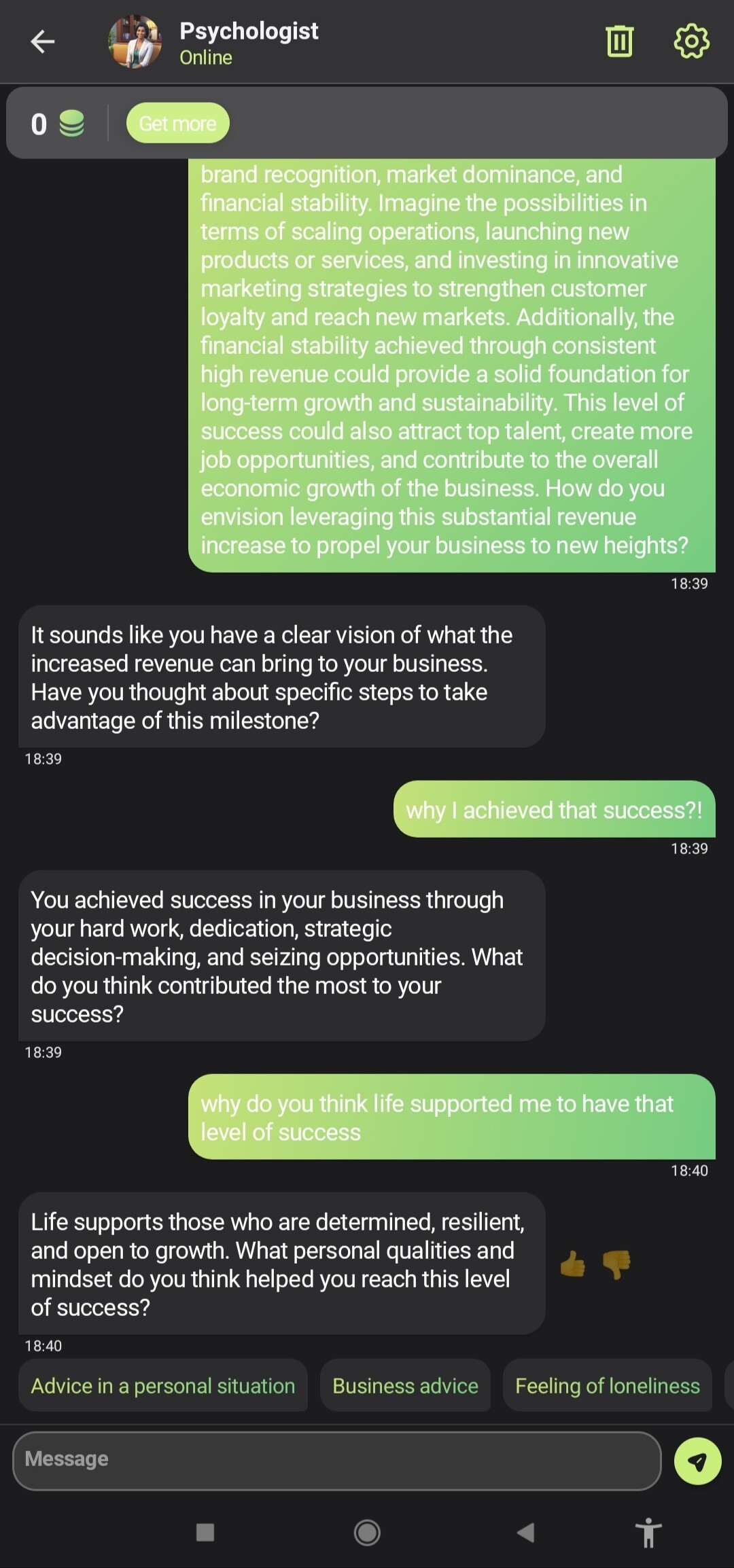This screenshot has height=1568, width=734.
Task: Open recent apps from navigation bar
Action: pos(205,1532)
